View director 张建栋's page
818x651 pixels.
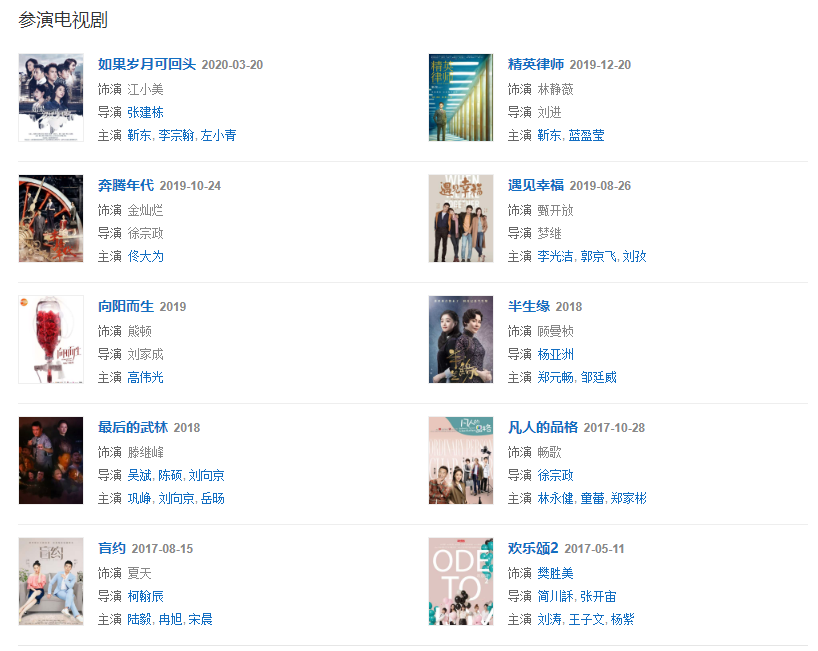(x=146, y=112)
